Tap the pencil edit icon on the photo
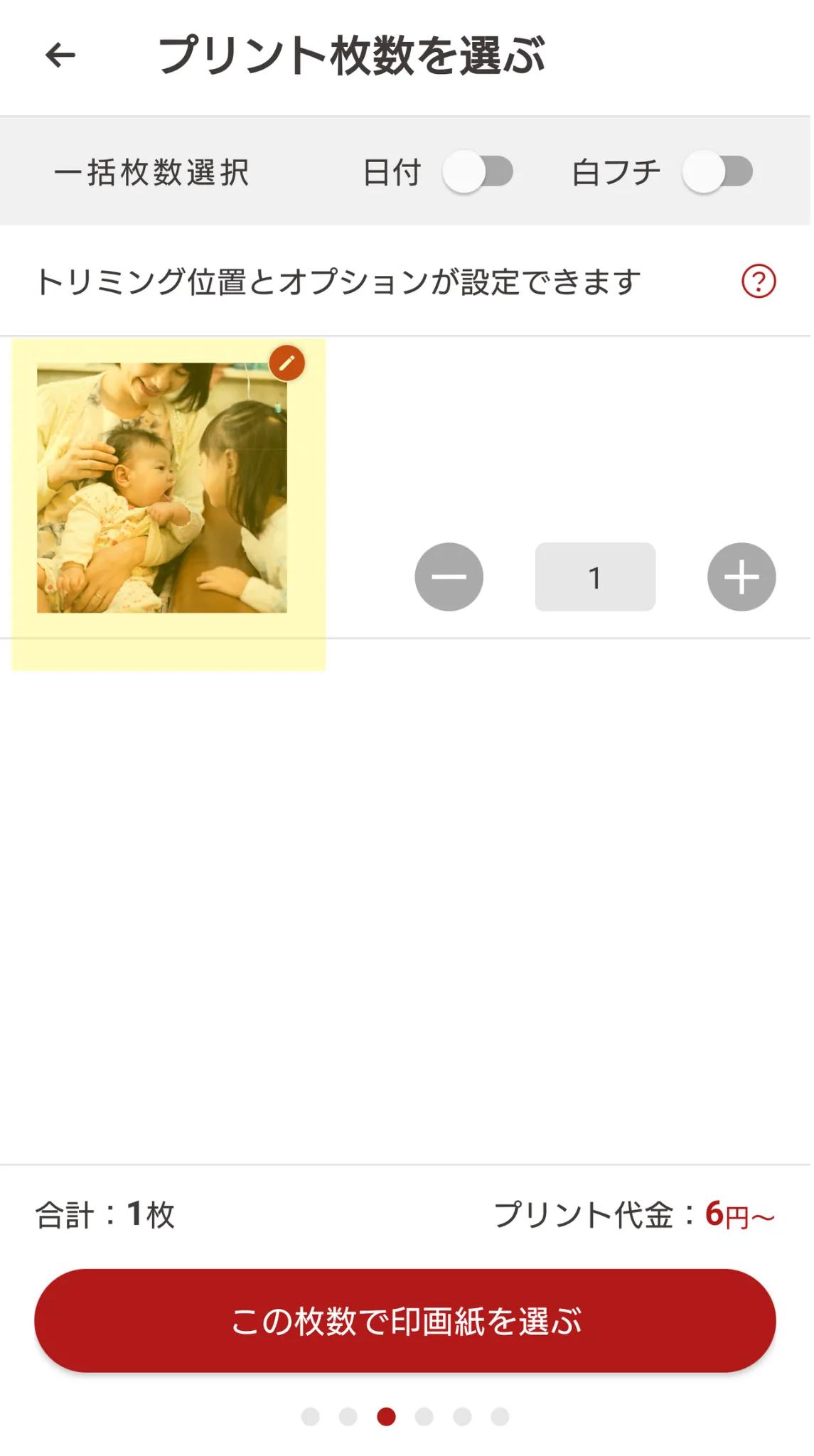Screen dimensions: 814x1456 tap(286, 363)
